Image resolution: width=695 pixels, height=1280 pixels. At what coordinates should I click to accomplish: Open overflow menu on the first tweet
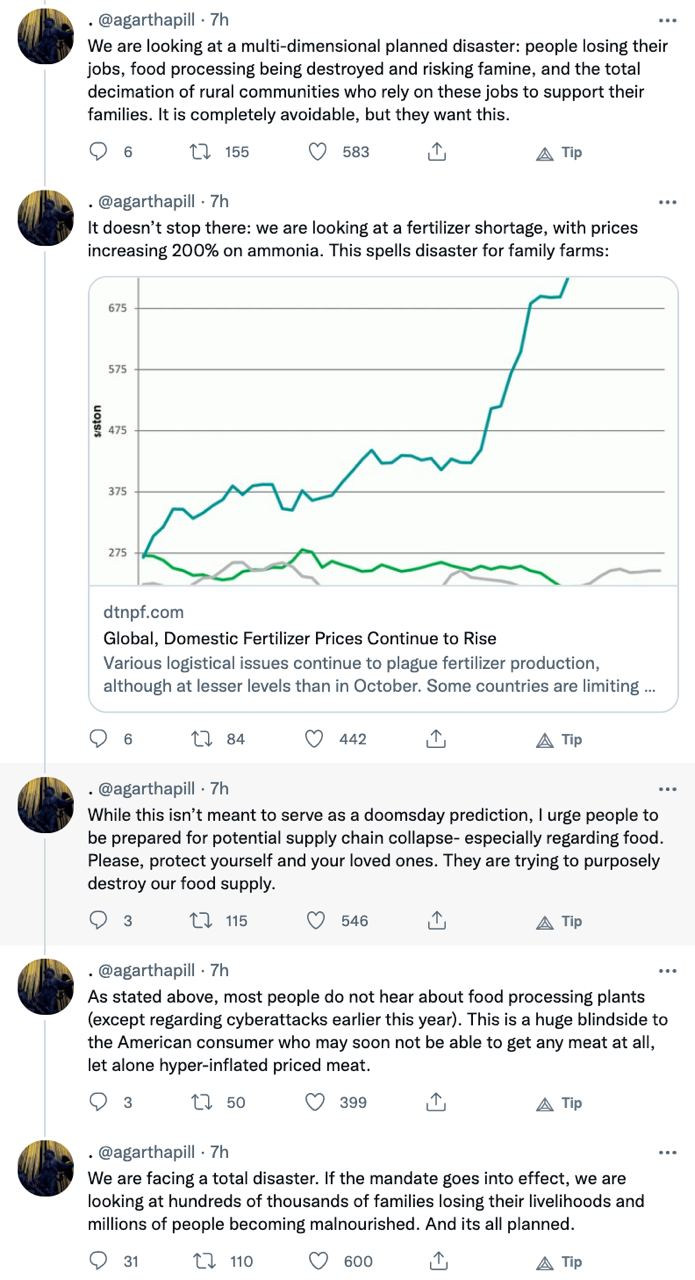(x=667, y=20)
